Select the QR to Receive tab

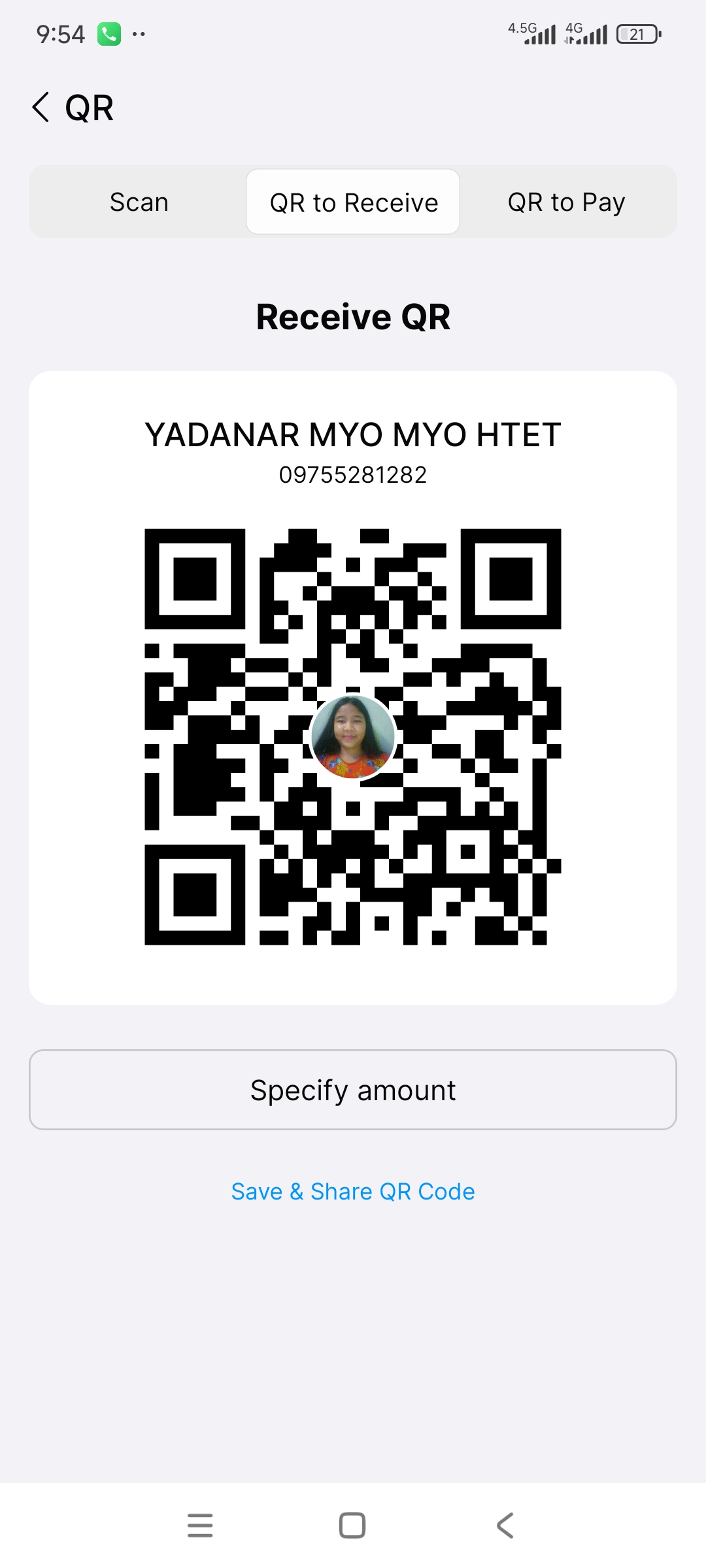(x=353, y=203)
